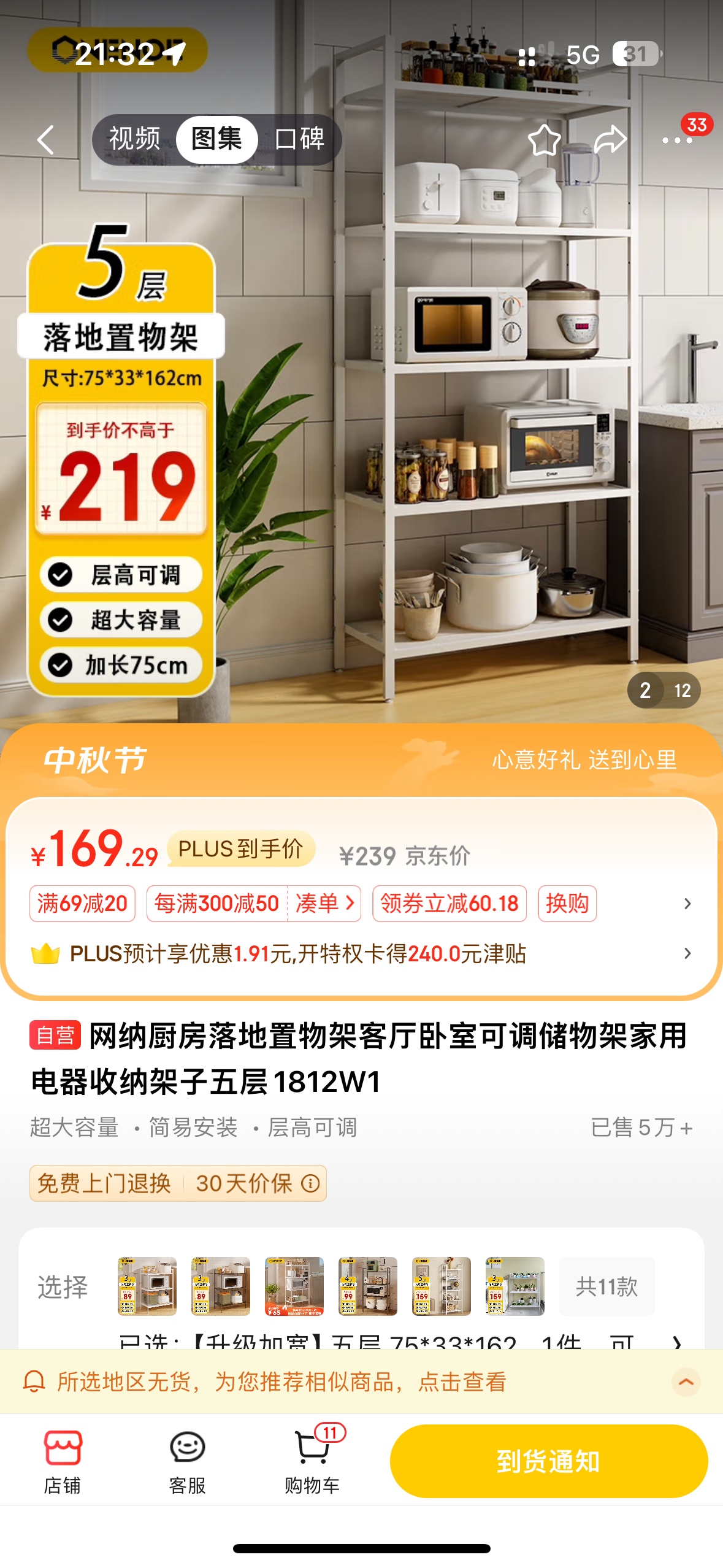
Task: Open 30天价保 info details
Action: point(310,1183)
